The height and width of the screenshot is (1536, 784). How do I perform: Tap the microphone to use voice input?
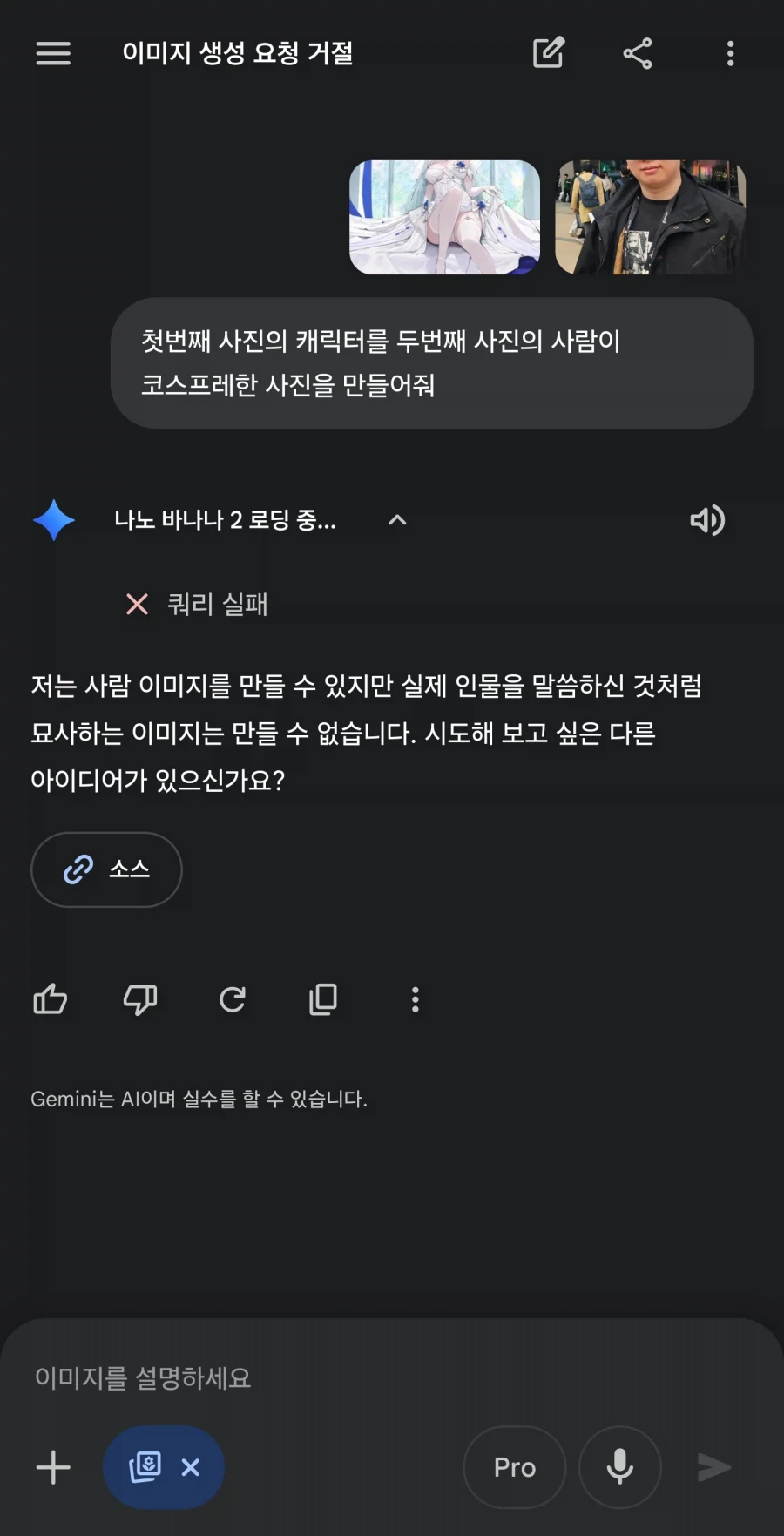619,1467
